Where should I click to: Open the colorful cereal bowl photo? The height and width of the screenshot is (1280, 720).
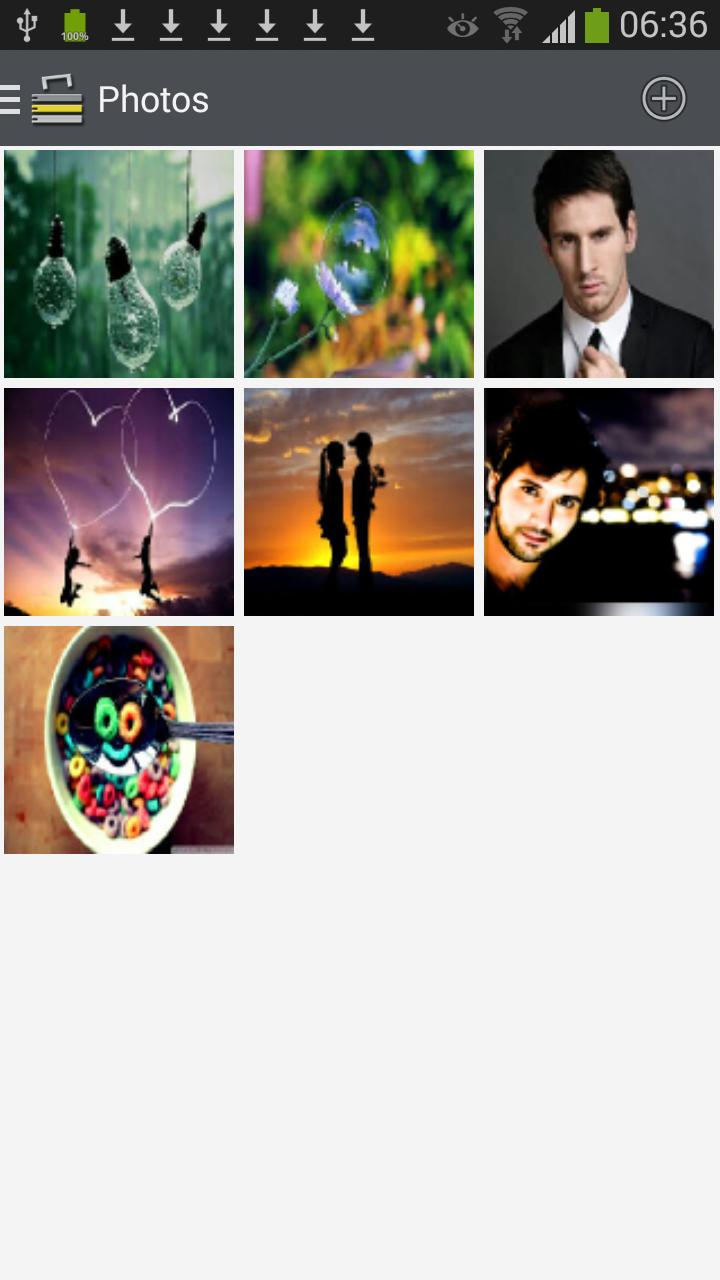pos(119,740)
